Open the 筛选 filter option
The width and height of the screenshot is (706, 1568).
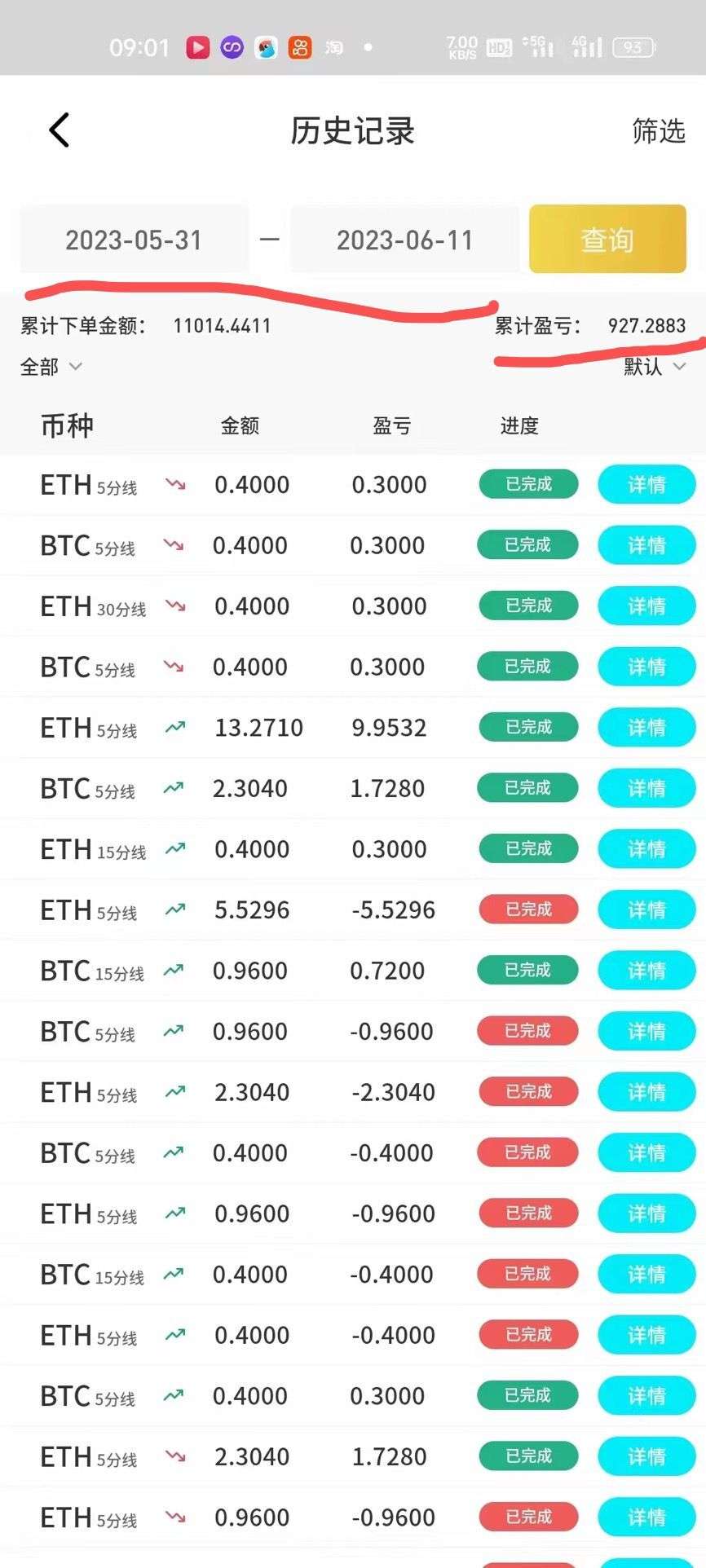point(658,130)
